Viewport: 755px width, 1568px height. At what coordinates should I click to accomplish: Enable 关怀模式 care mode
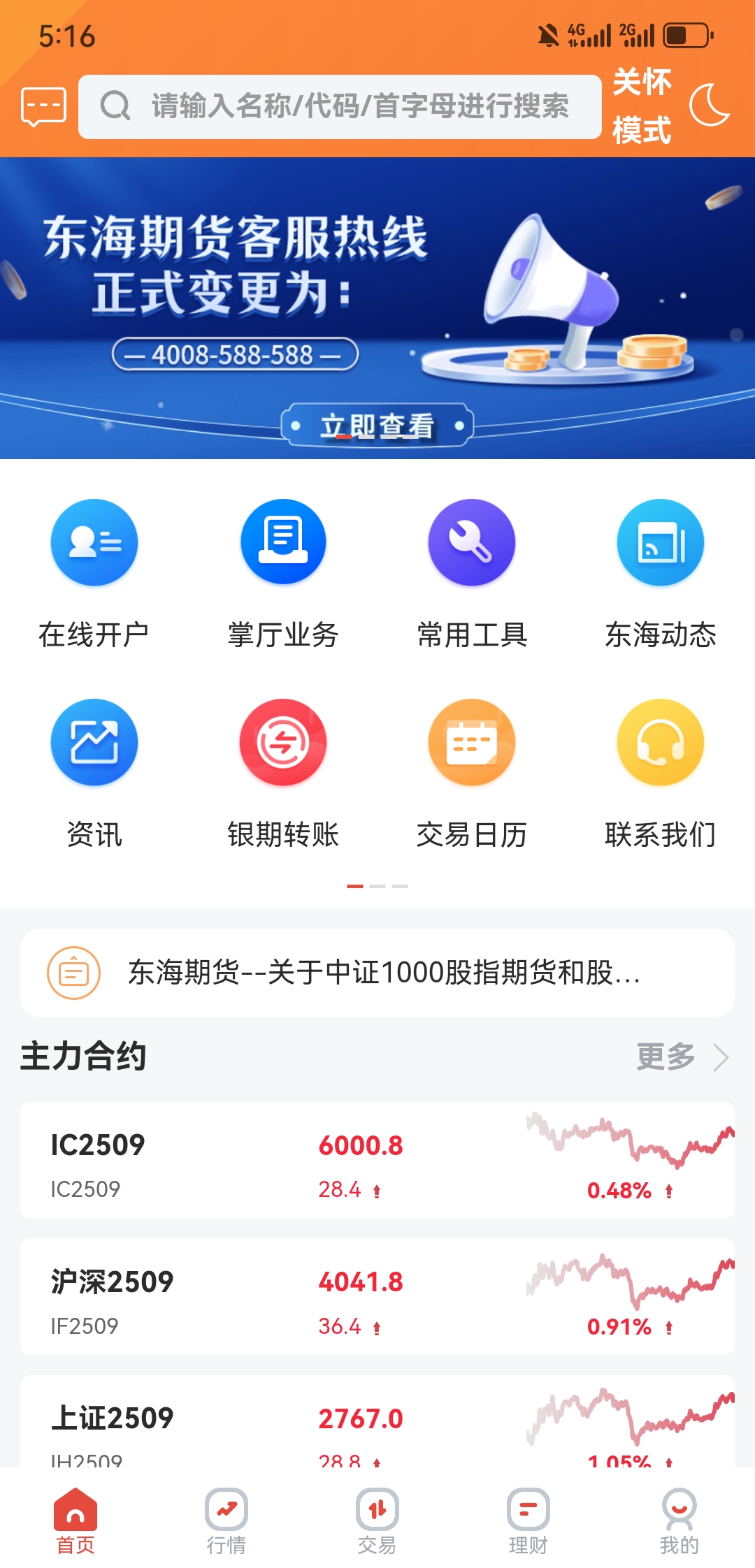point(642,106)
